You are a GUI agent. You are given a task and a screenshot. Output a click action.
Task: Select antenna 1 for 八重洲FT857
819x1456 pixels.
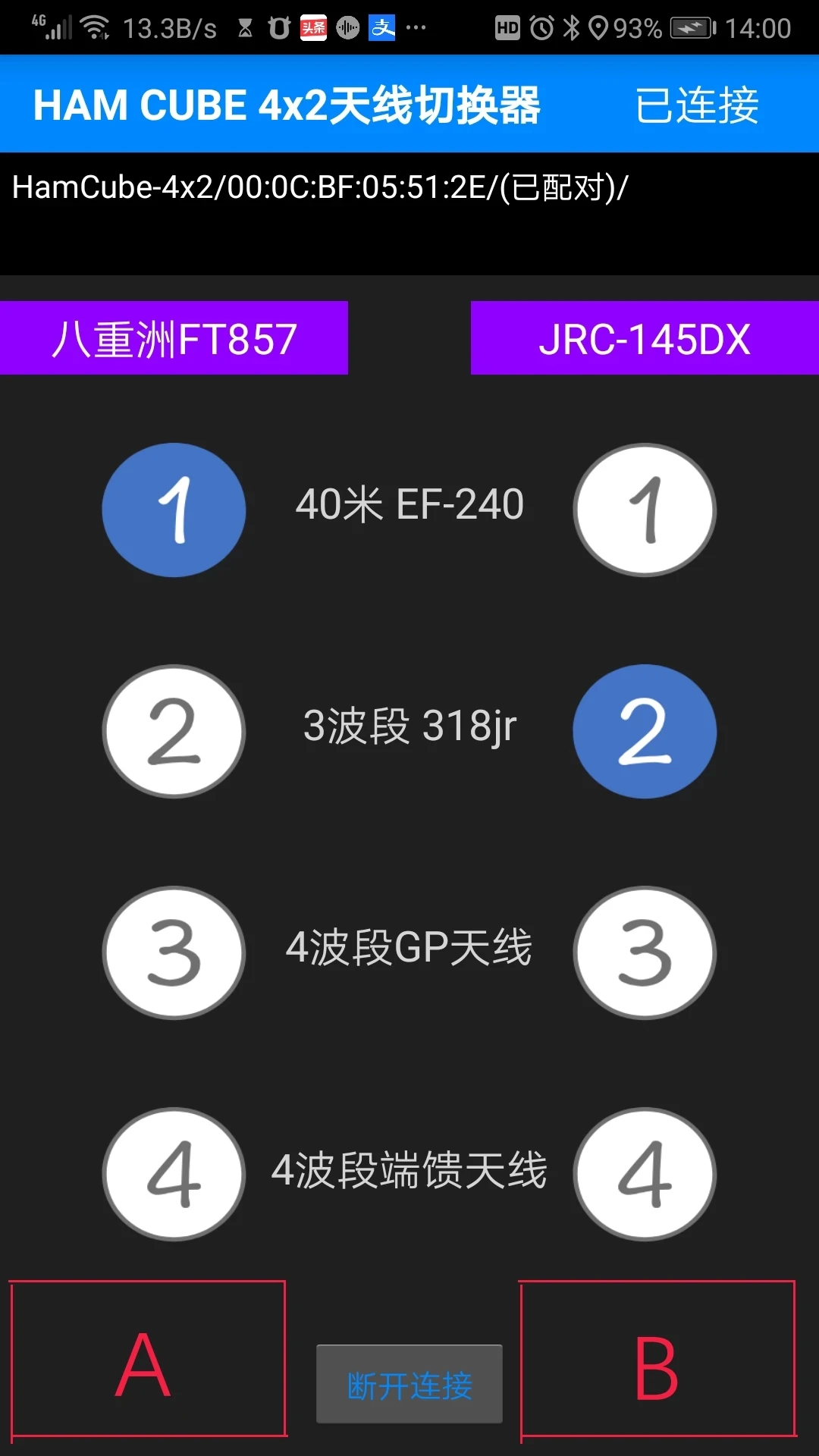(174, 510)
